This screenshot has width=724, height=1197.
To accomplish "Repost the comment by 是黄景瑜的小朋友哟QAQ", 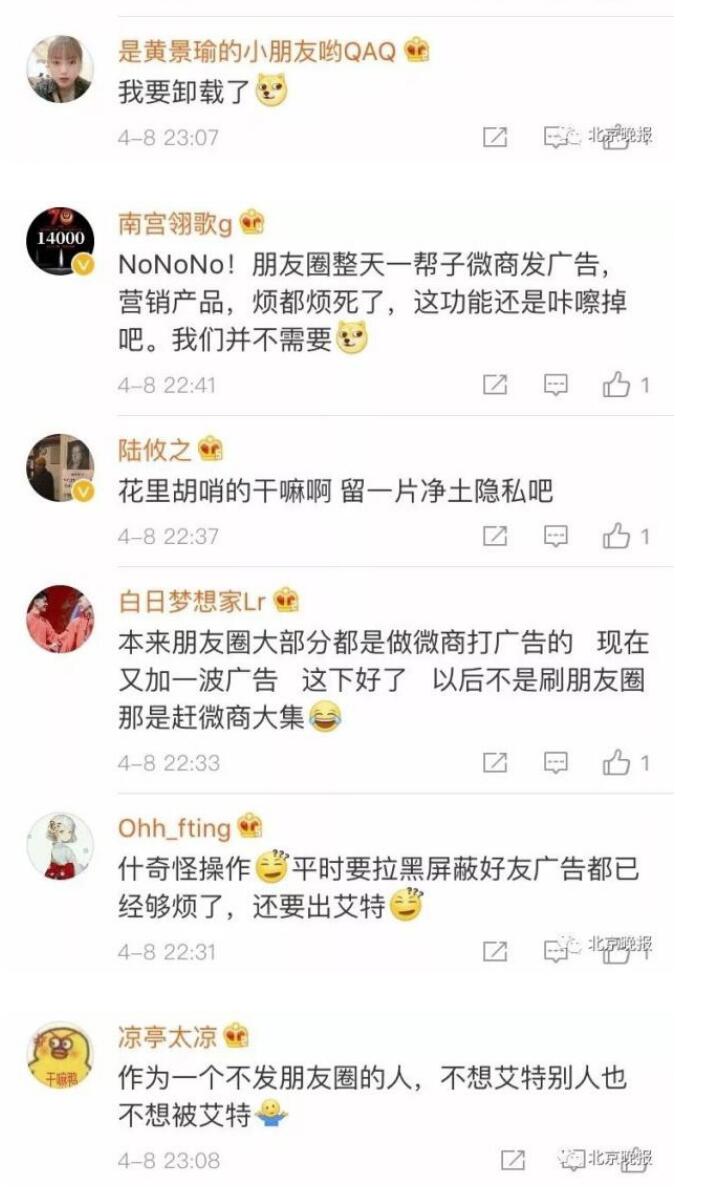I will pos(495,137).
